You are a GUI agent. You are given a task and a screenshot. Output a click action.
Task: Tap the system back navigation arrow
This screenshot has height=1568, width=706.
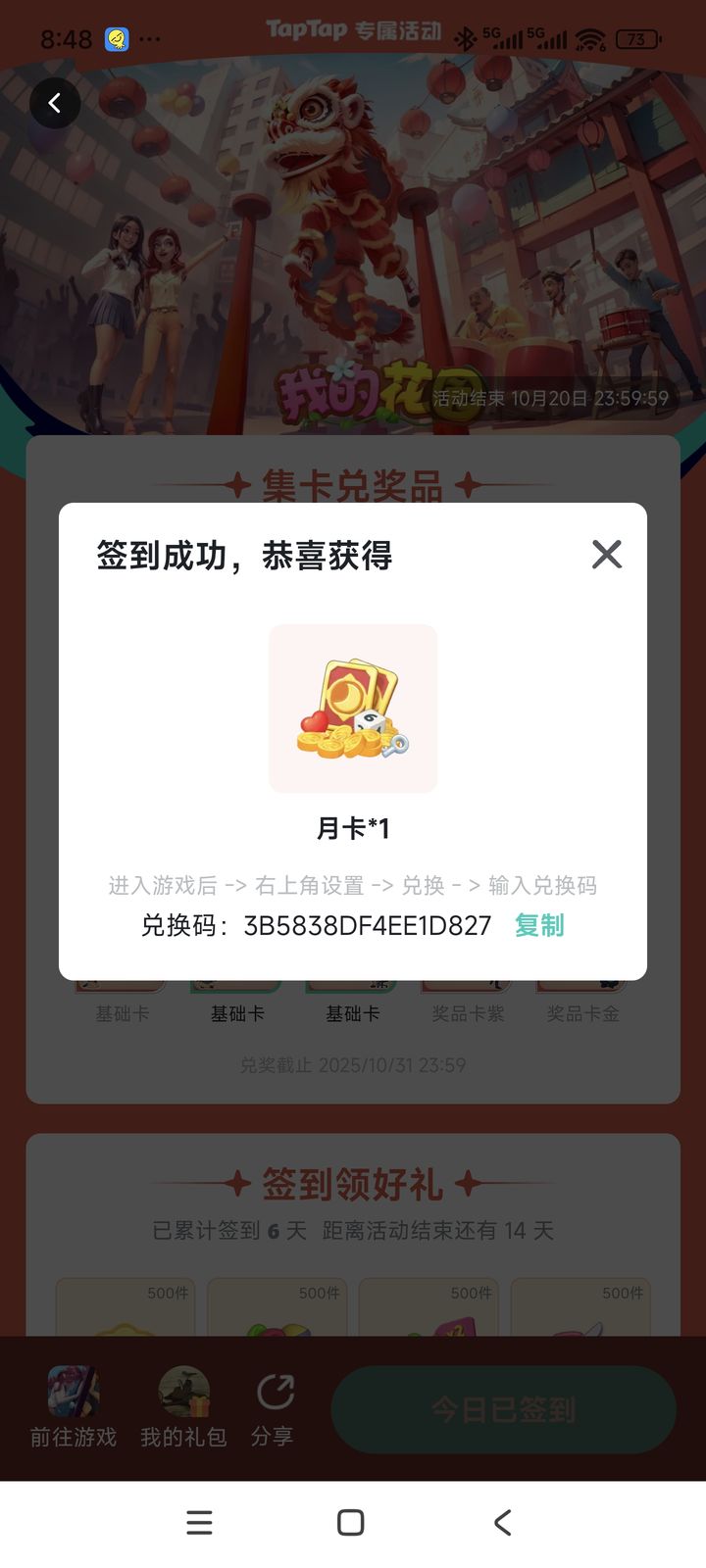(502, 1522)
